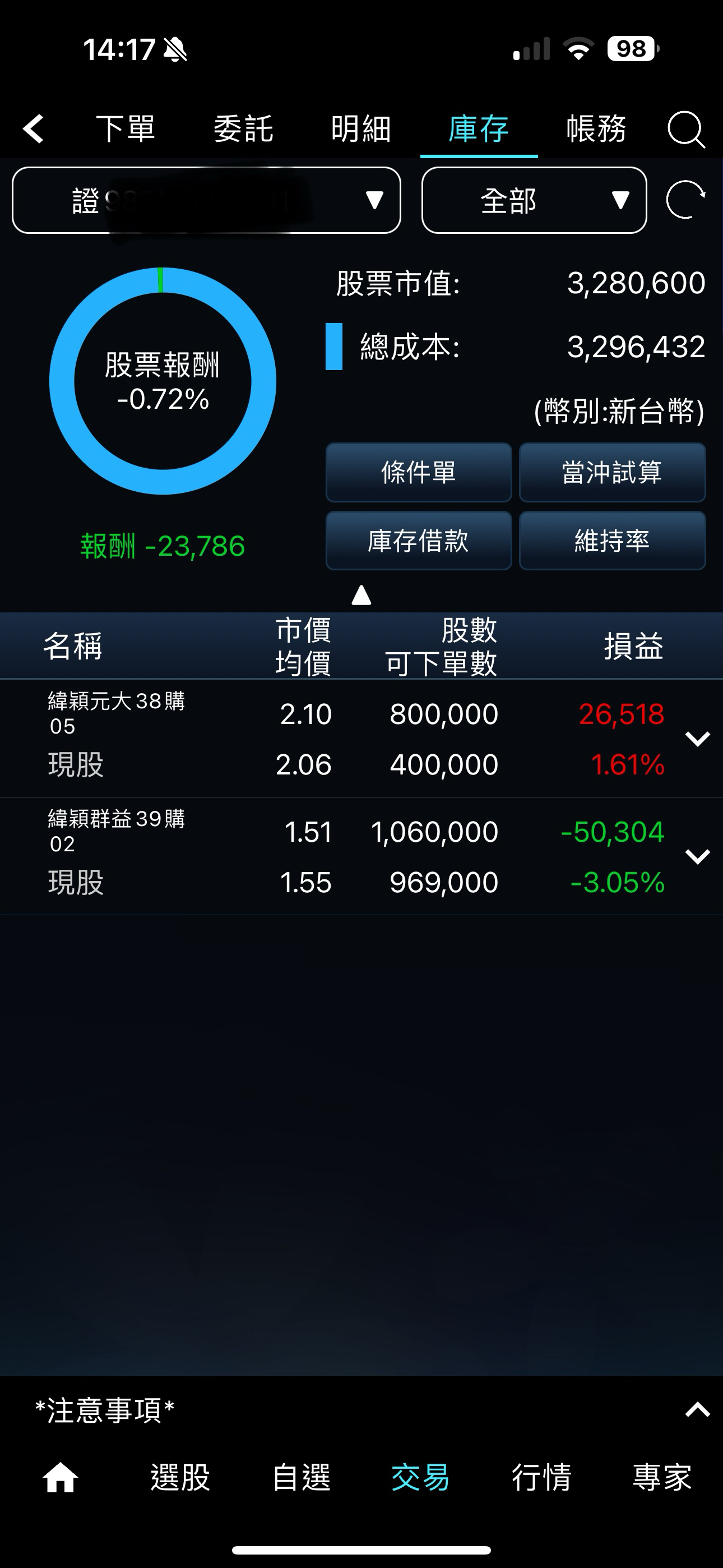Open the 行情 bottom tab
Image resolution: width=723 pixels, height=1568 pixels.
coord(541,1477)
